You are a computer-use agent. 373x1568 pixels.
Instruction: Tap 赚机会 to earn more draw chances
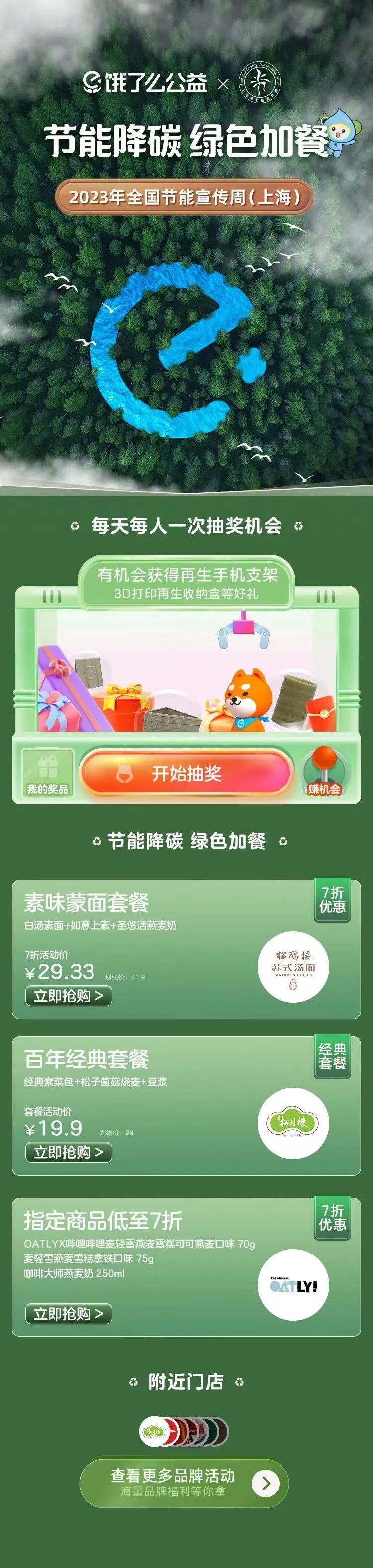324,774
